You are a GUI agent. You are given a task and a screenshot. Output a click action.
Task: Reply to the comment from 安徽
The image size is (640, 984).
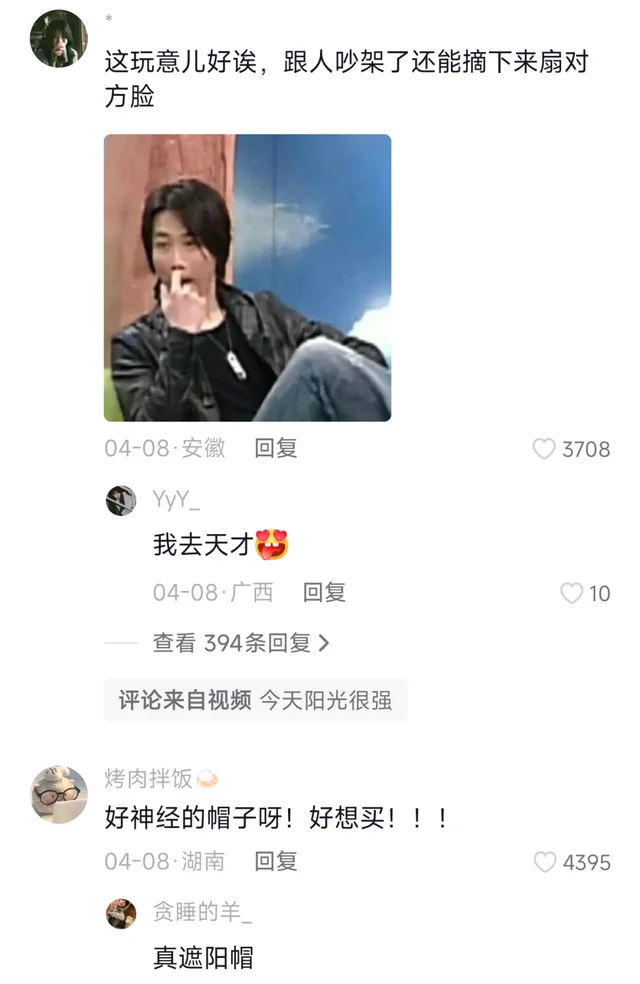[x=276, y=448]
